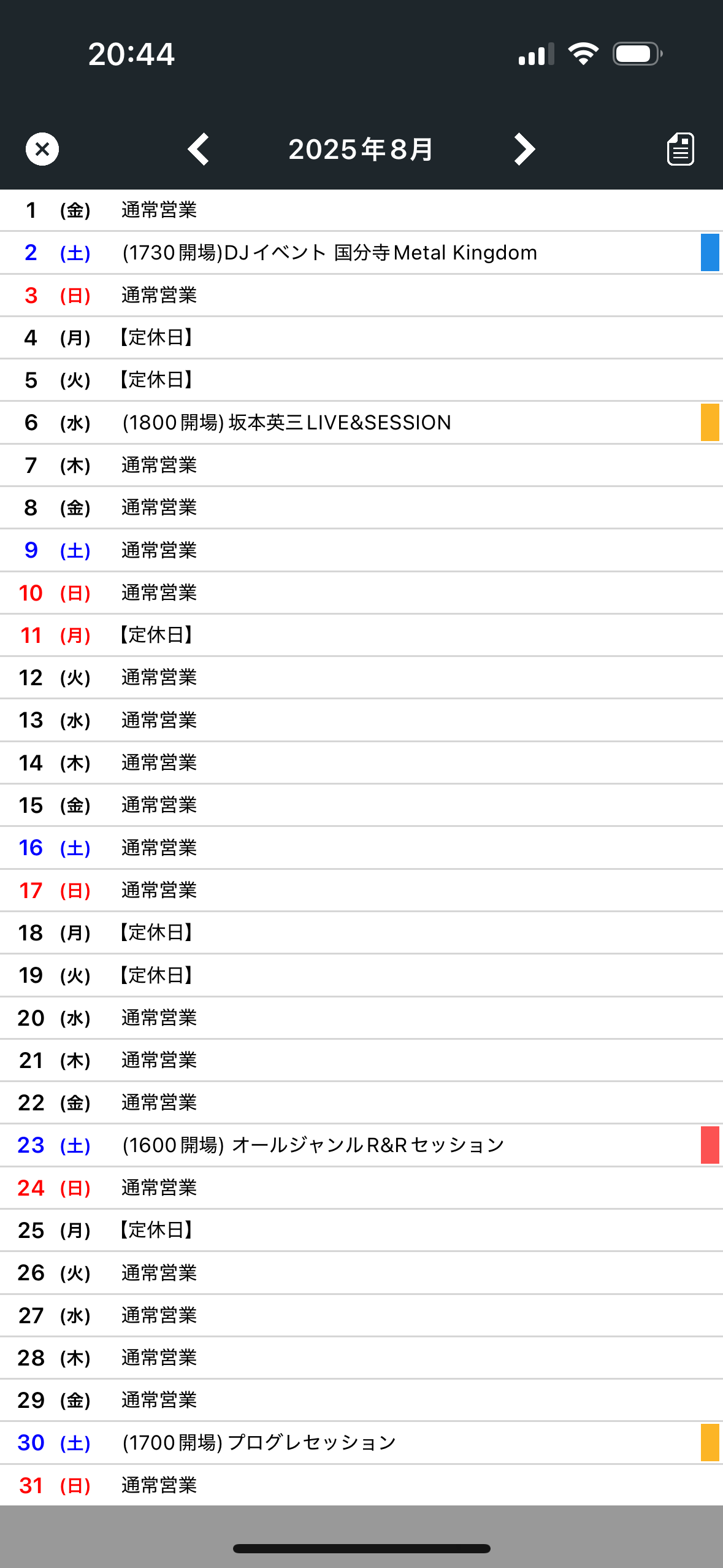
Task: Open the Metal Kingdom DJ event on the 2nd
Action: point(330,253)
